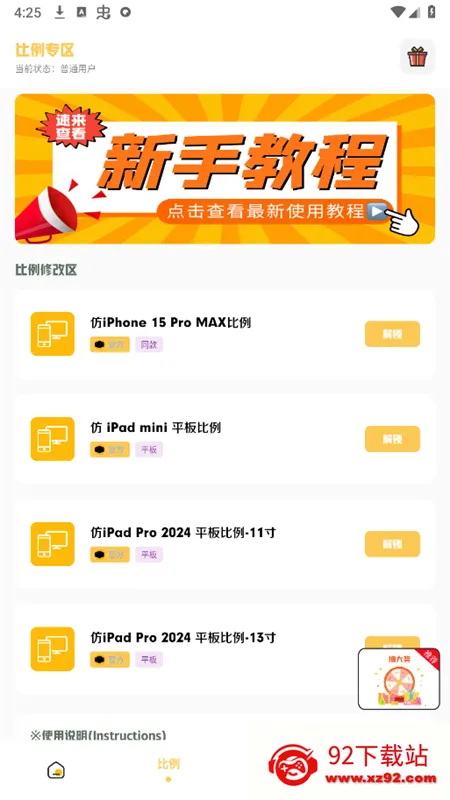Select the 比例 tab

(x=168, y=769)
